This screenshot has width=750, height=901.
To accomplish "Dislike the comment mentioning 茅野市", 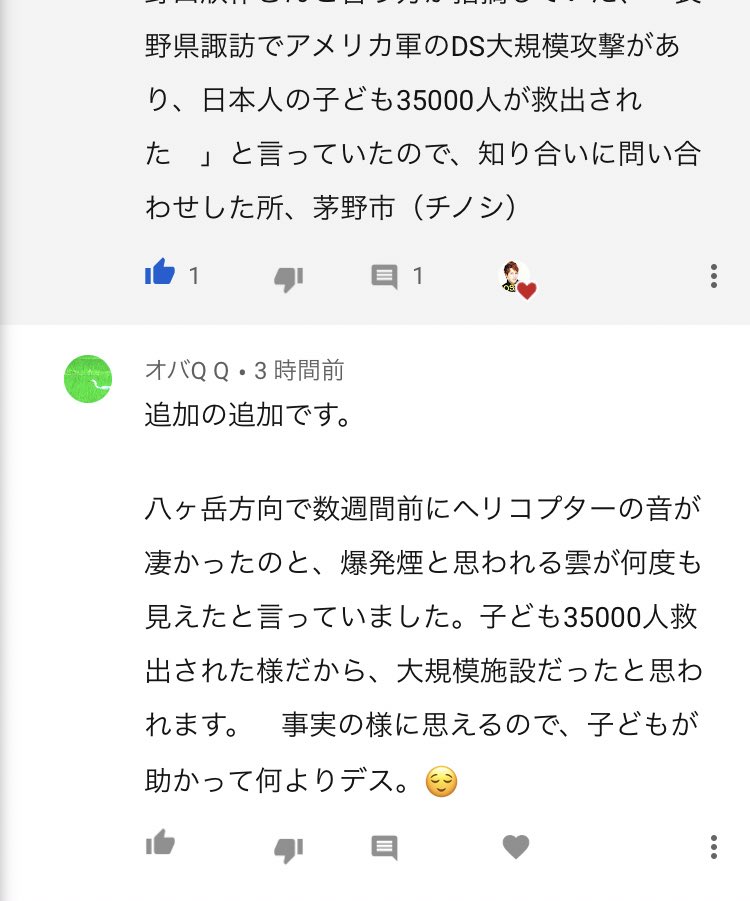I will 288,277.
